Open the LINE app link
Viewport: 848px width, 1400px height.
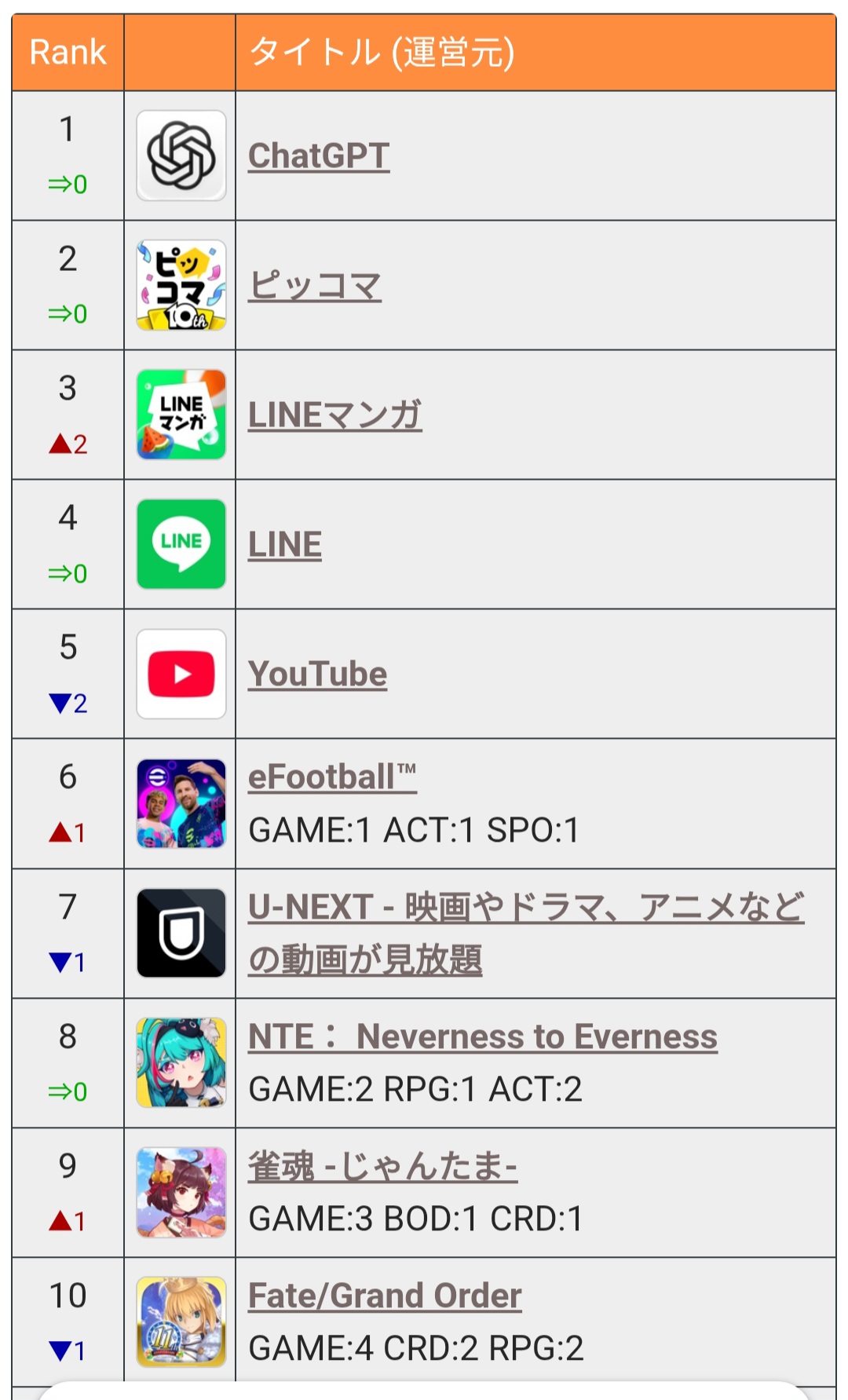pos(285,544)
